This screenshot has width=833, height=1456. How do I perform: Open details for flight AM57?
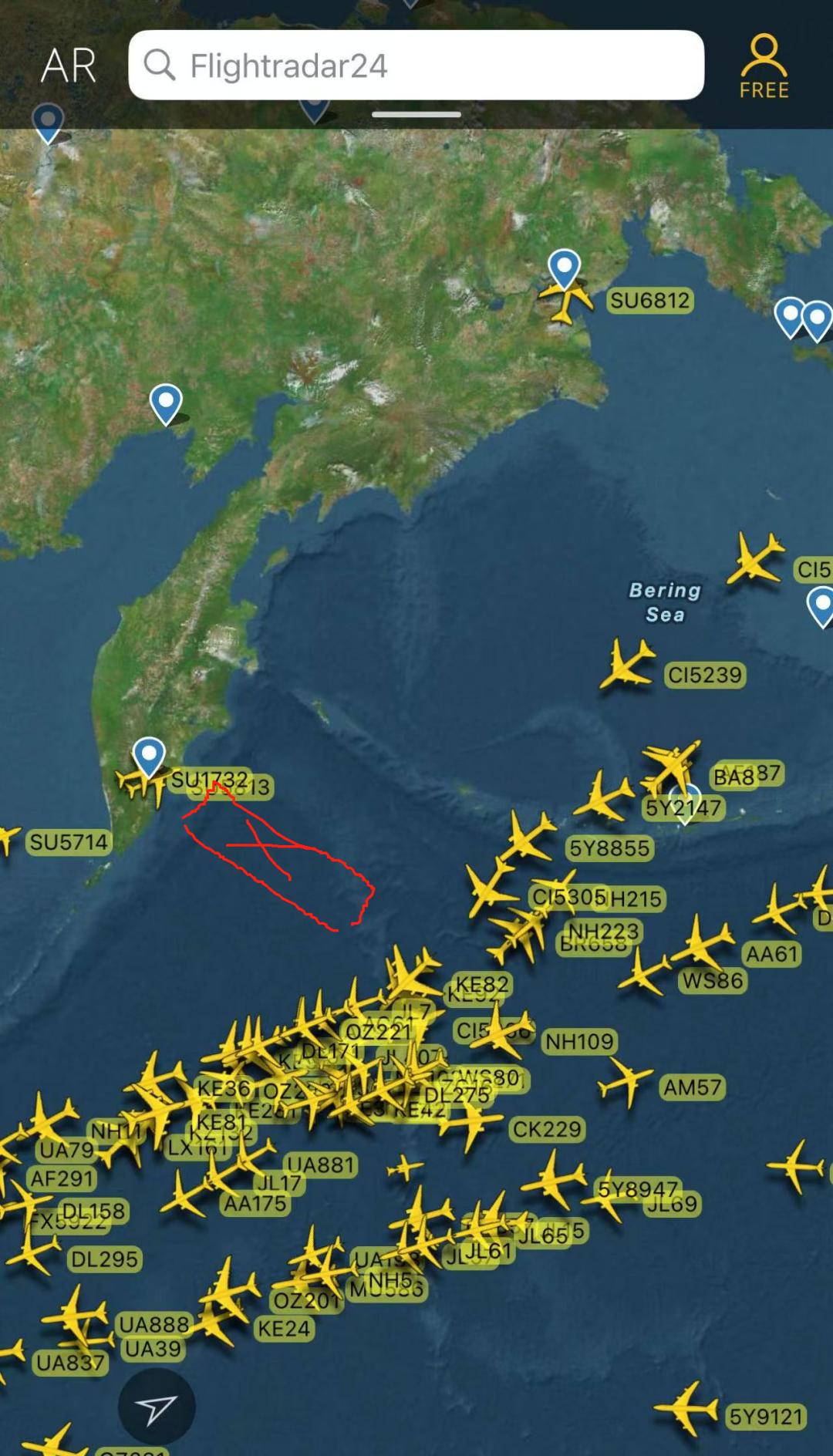coord(692,1088)
